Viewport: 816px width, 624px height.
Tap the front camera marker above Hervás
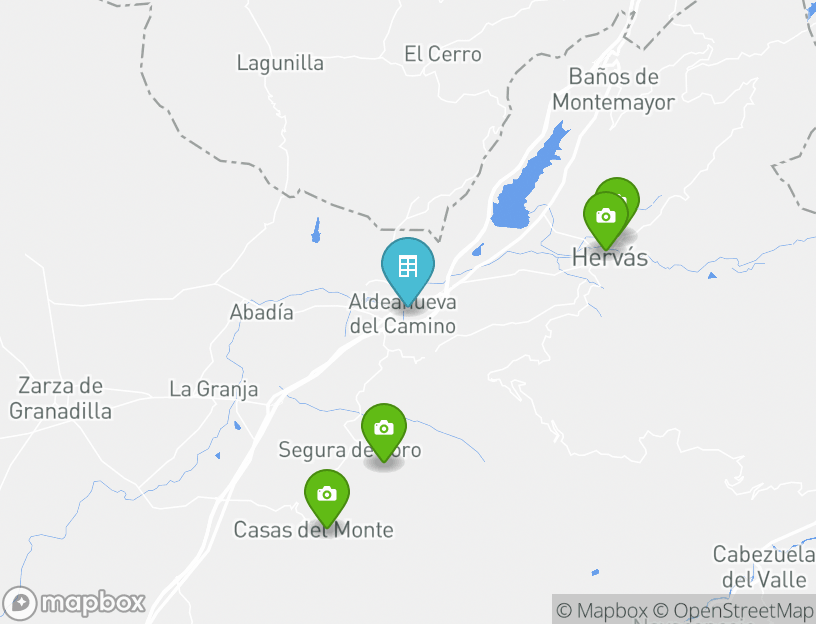(x=605, y=217)
